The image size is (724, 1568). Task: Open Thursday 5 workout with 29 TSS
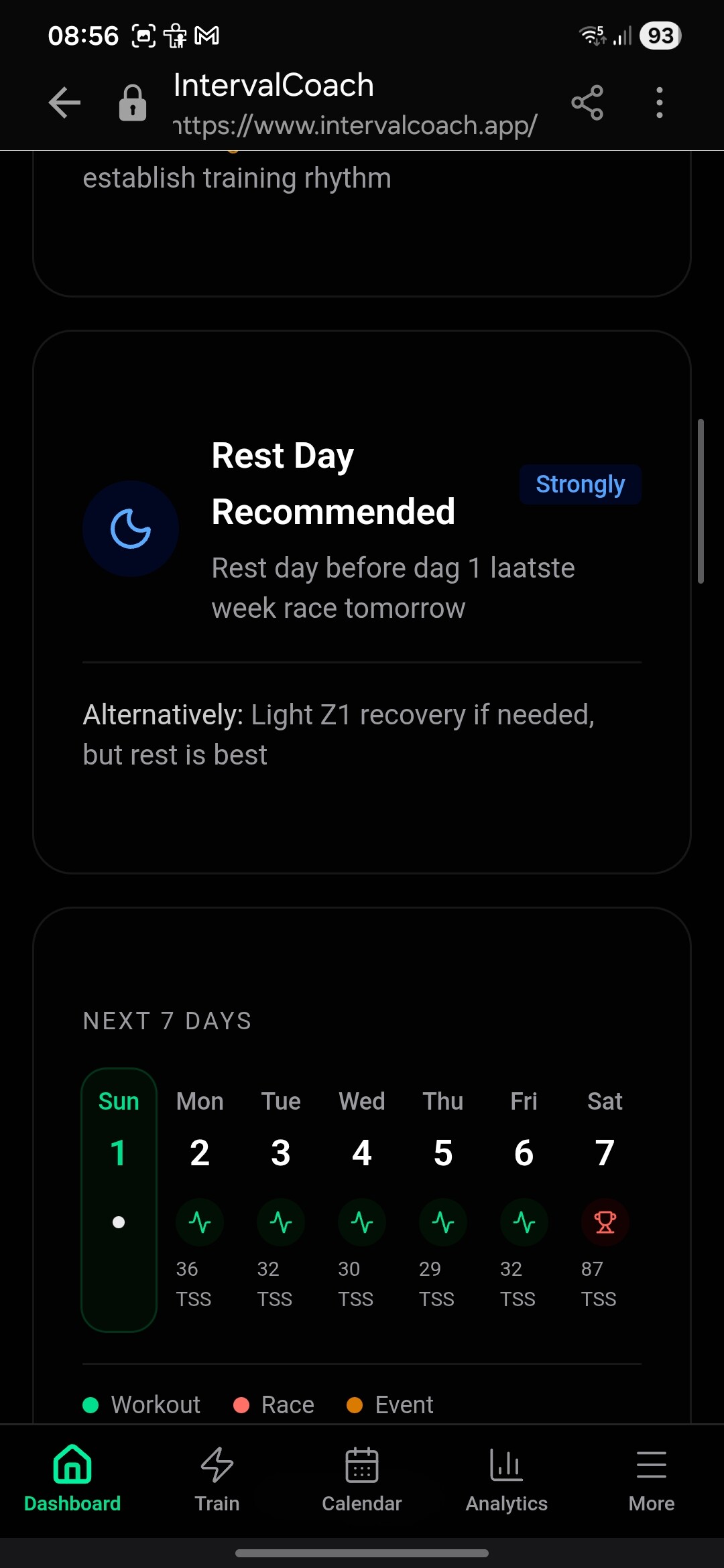coord(443,1199)
